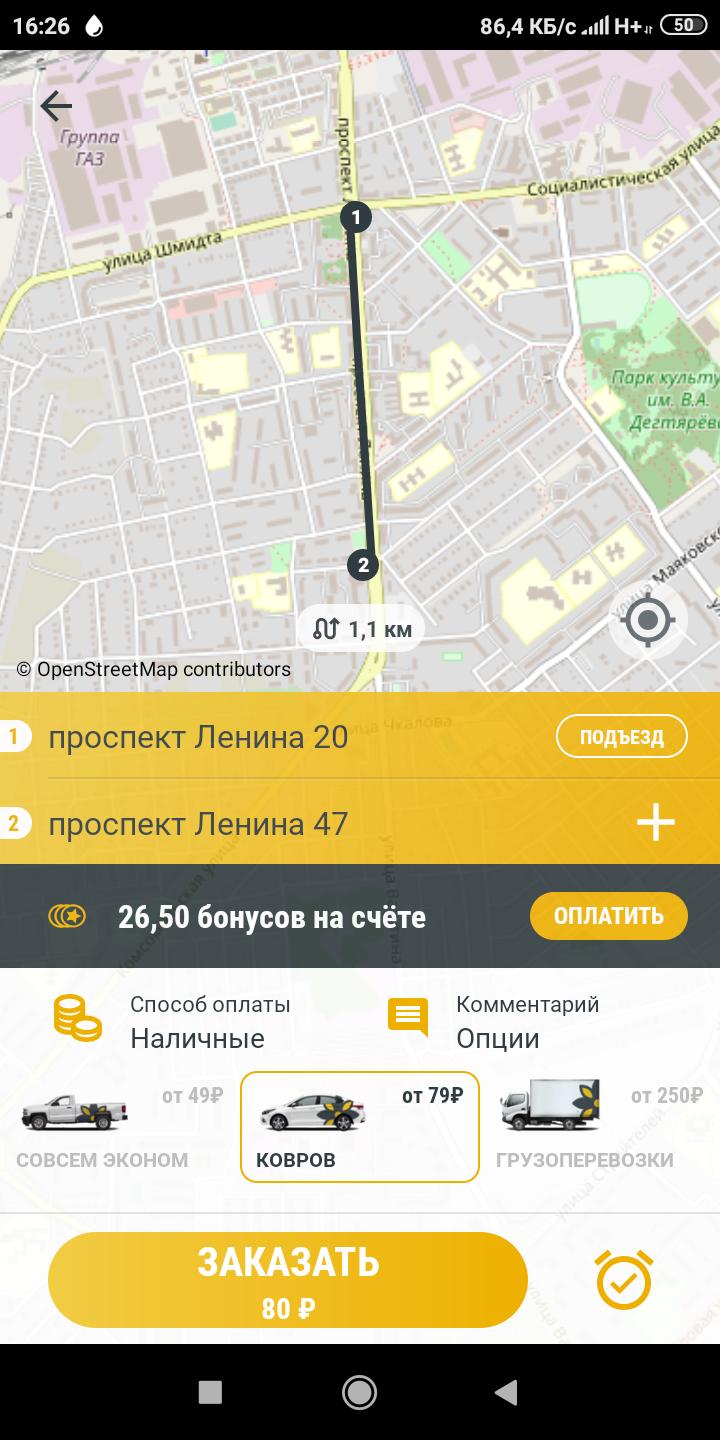Schedule the ride with the alarm clock icon
Screen dimensions: 720x1440
click(624, 1280)
